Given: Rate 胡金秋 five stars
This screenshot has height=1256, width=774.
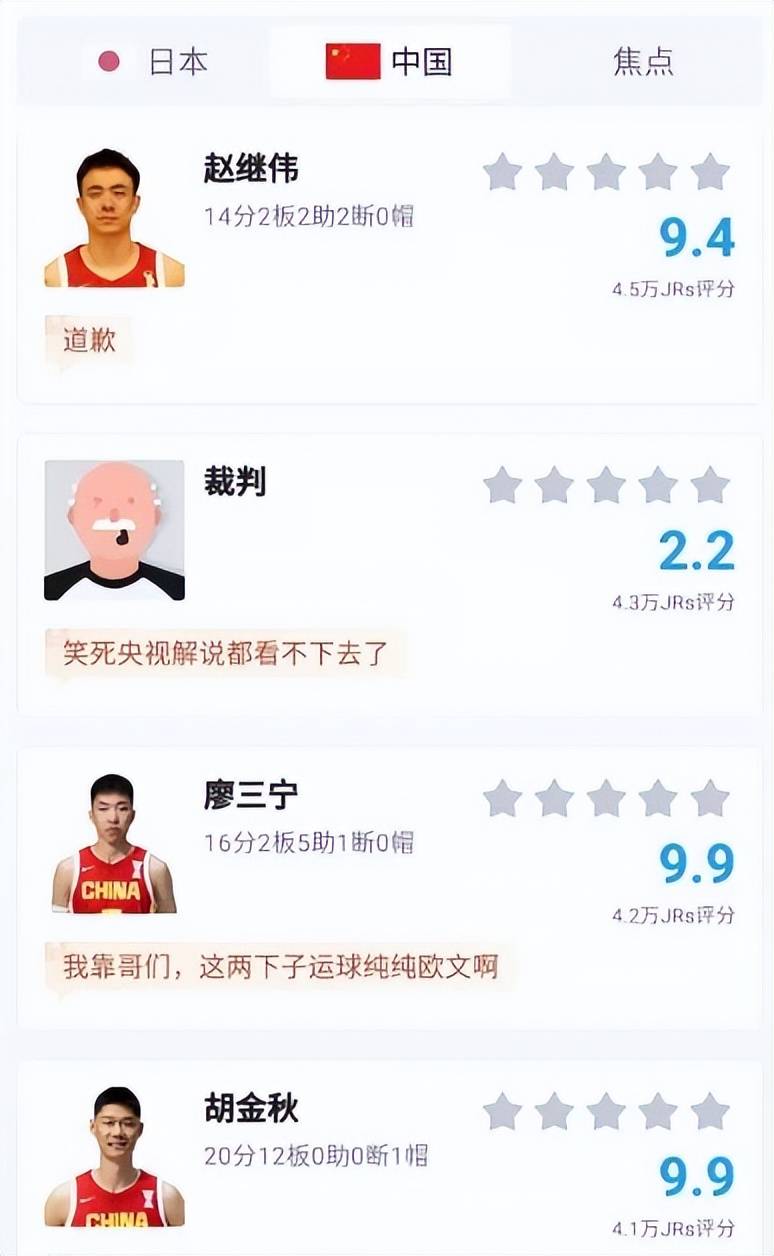Looking at the screenshot, I should (x=710, y=1112).
